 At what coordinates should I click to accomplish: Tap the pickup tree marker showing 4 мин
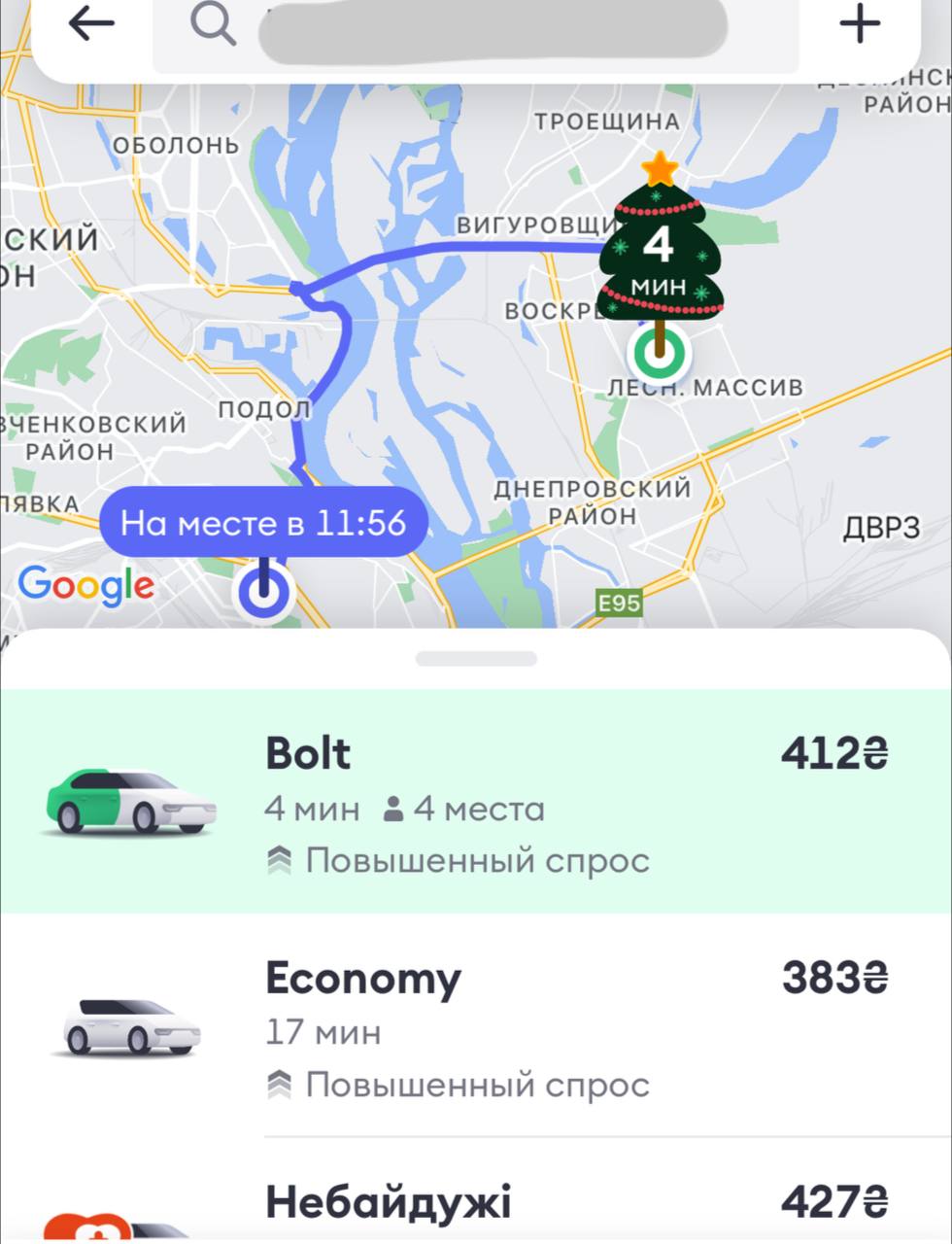(x=660, y=253)
